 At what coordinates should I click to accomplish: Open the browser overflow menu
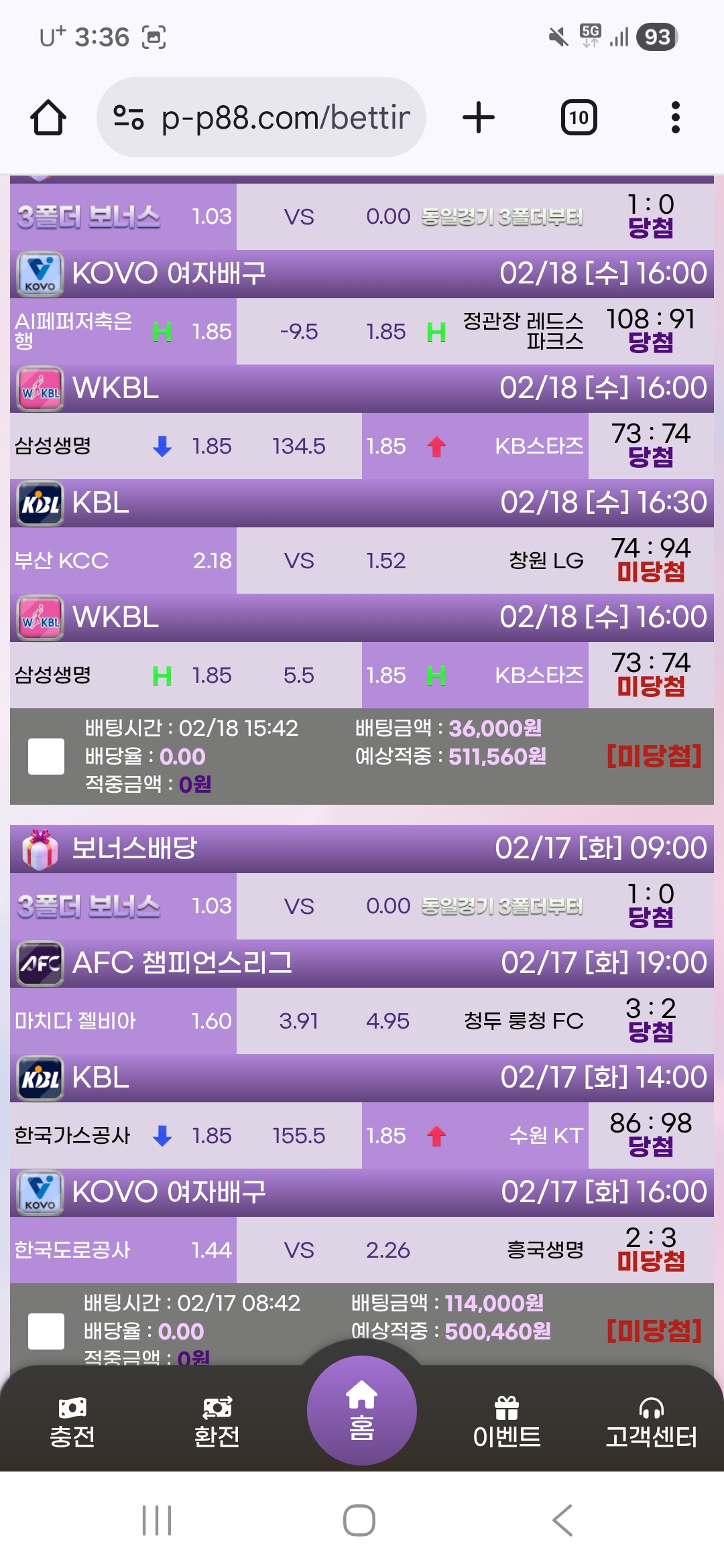[675, 118]
